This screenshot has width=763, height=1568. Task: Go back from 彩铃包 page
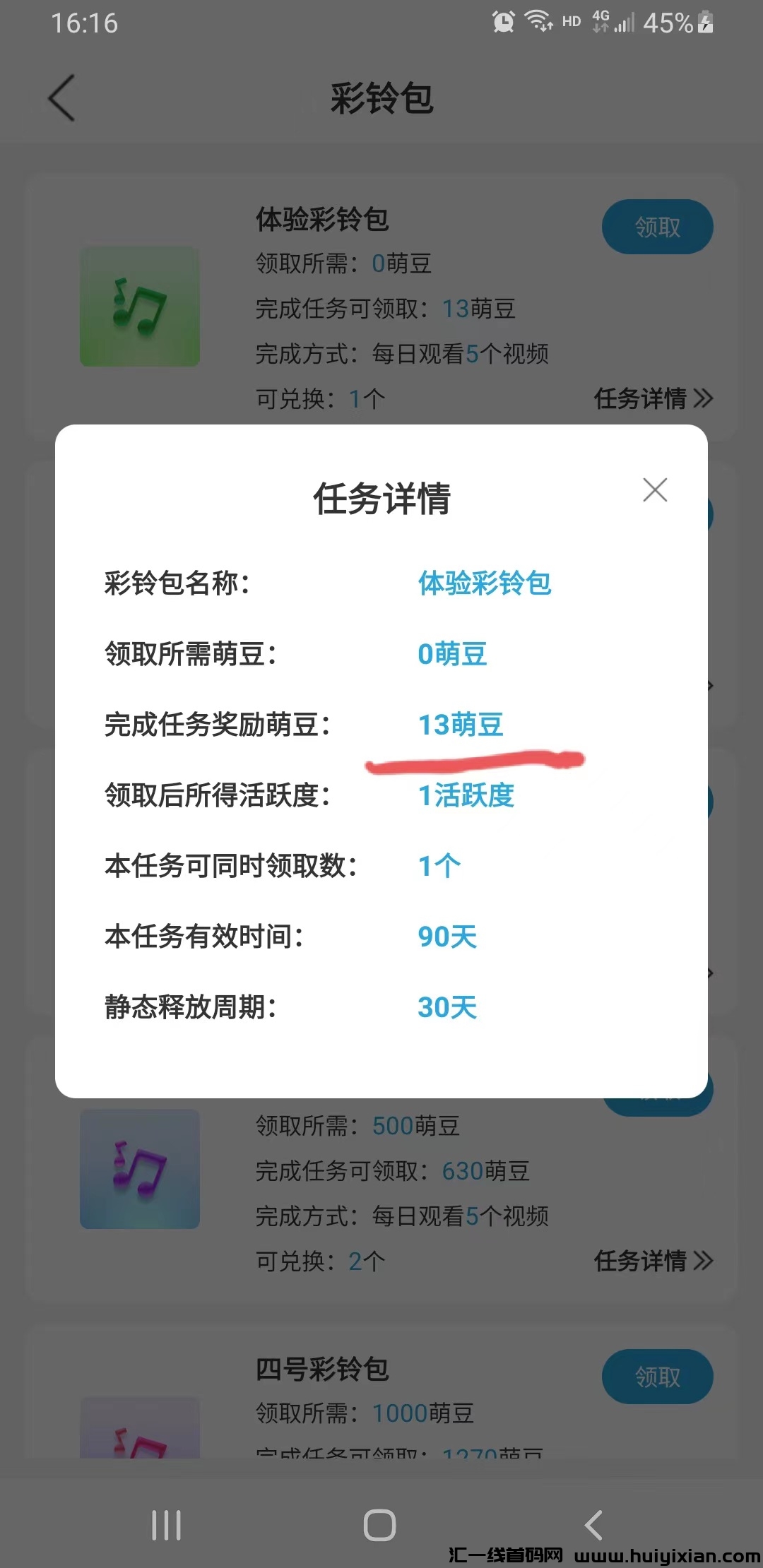62,98
